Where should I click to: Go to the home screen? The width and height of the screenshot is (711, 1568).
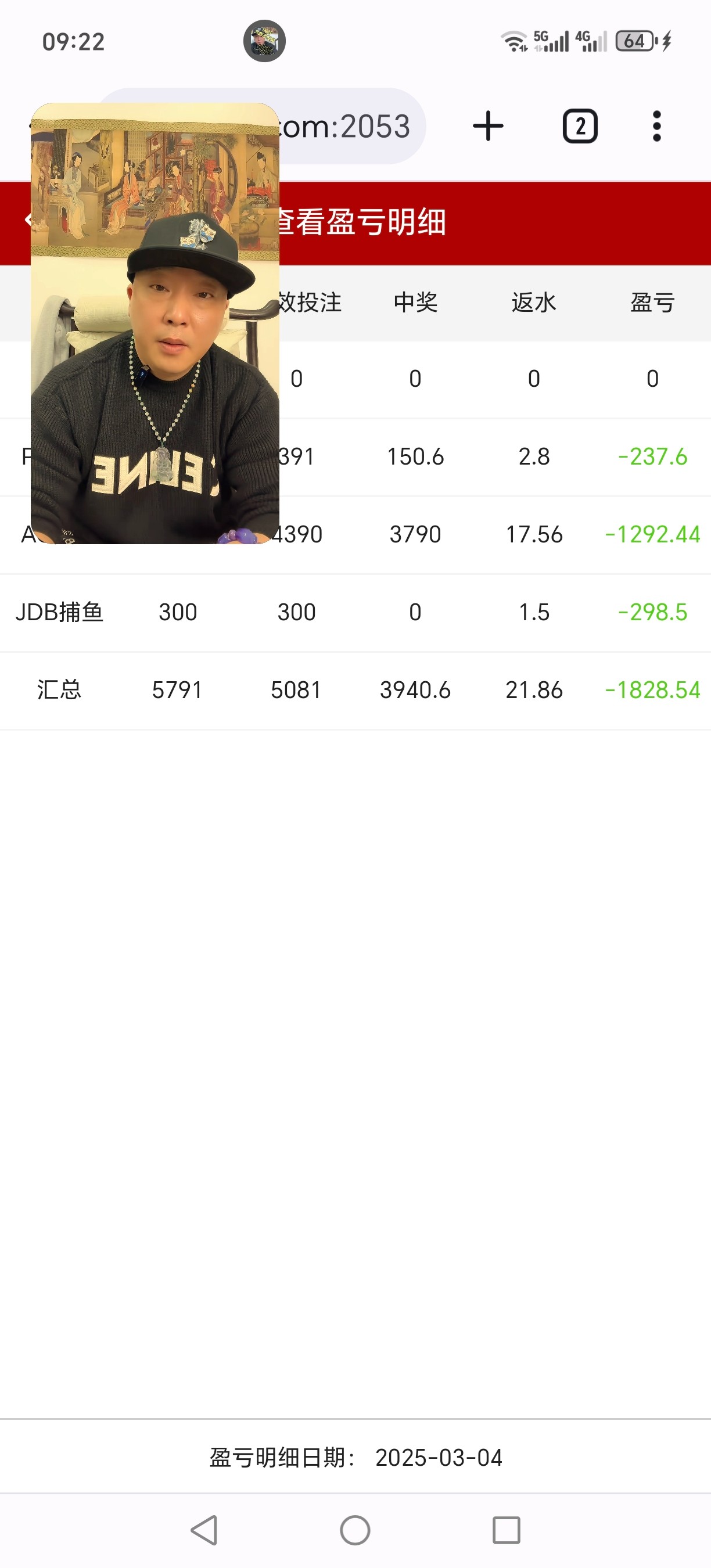pos(355,1530)
